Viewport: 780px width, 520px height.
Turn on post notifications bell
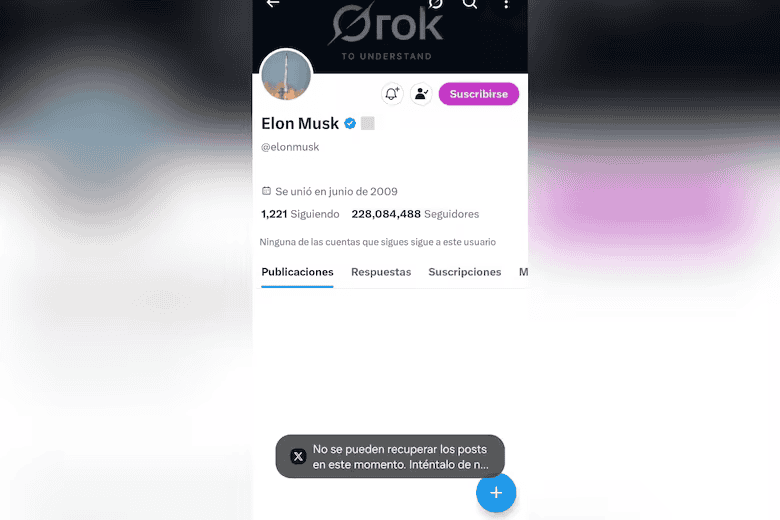click(392, 94)
